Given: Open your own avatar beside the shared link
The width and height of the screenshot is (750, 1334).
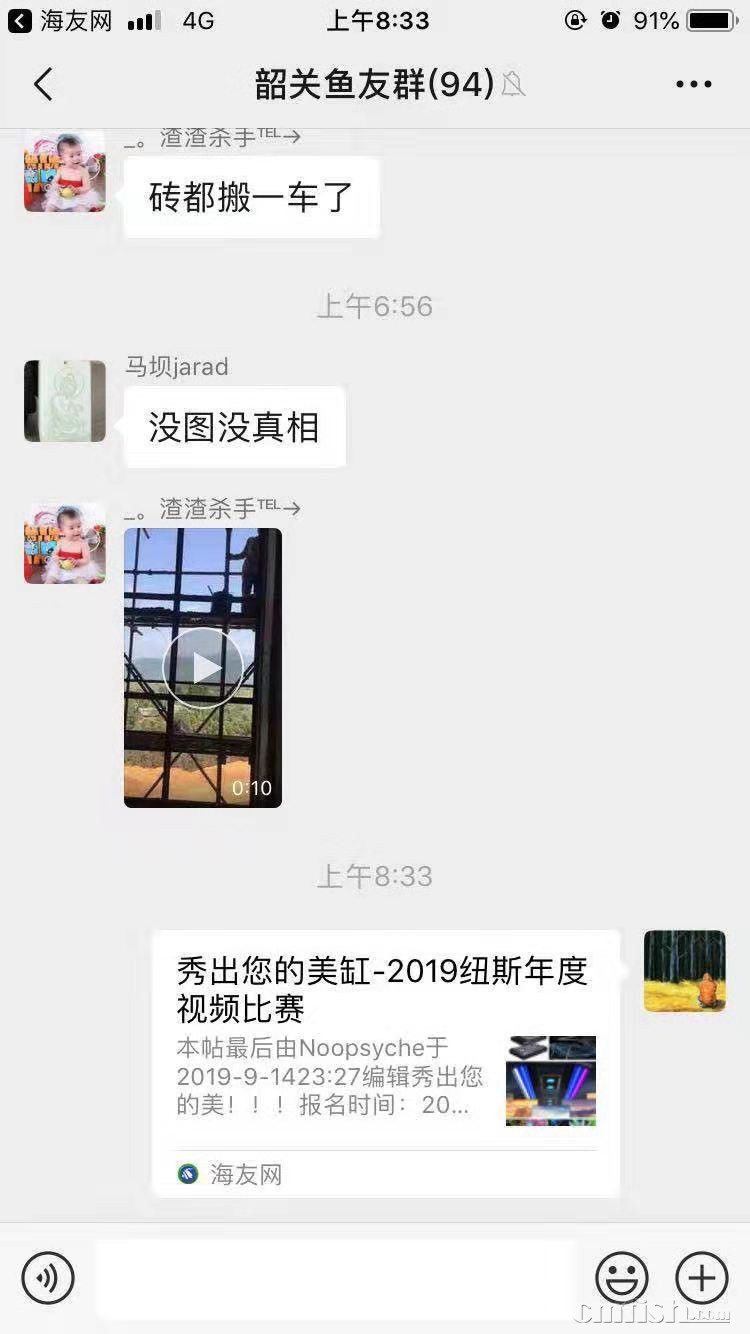Looking at the screenshot, I should pyautogui.click(x=685, y=970).
